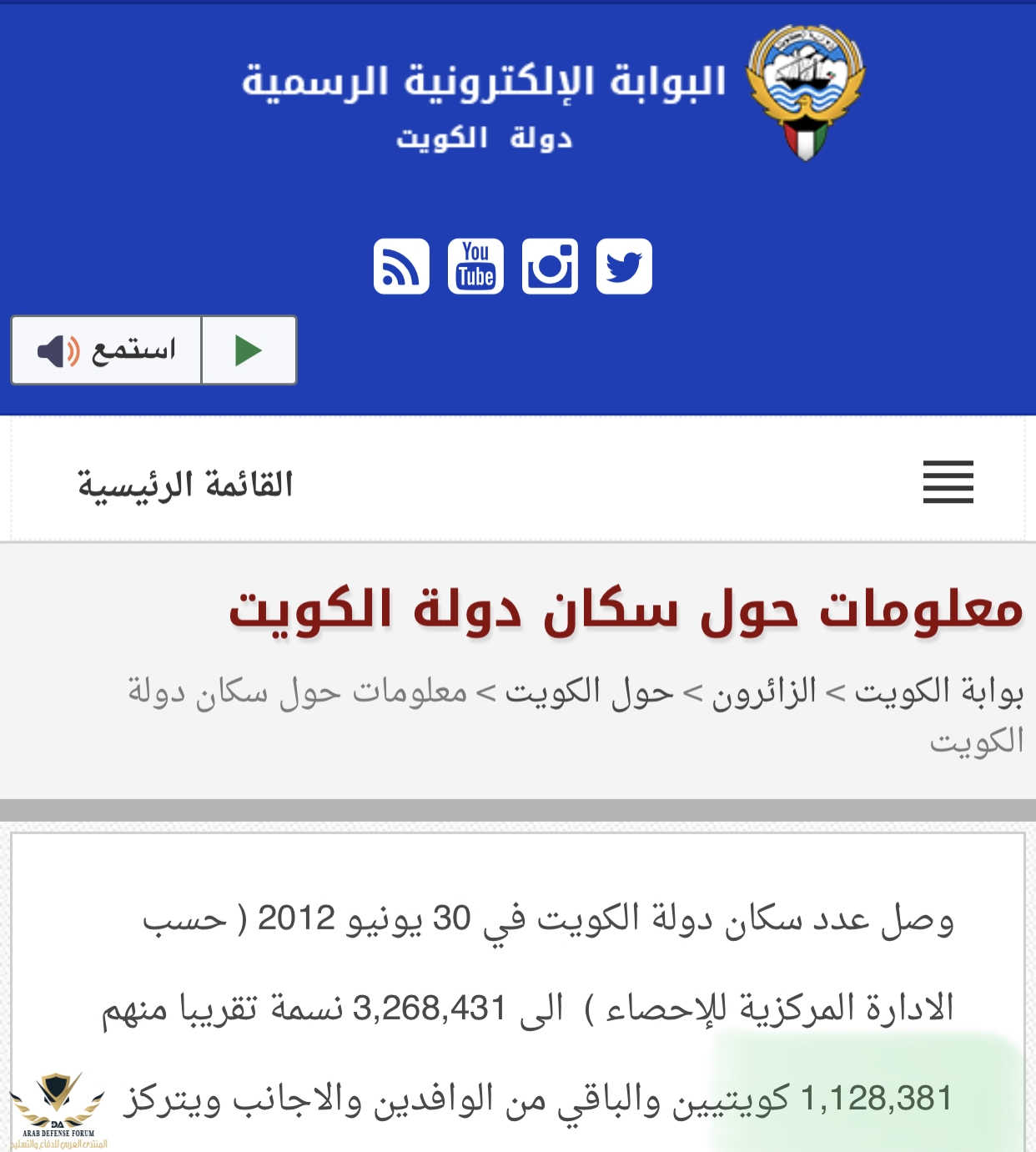This screenshot has width=1036, height=1152.
Task: Open the YouTube channel icon
Action: pos(475,267)
